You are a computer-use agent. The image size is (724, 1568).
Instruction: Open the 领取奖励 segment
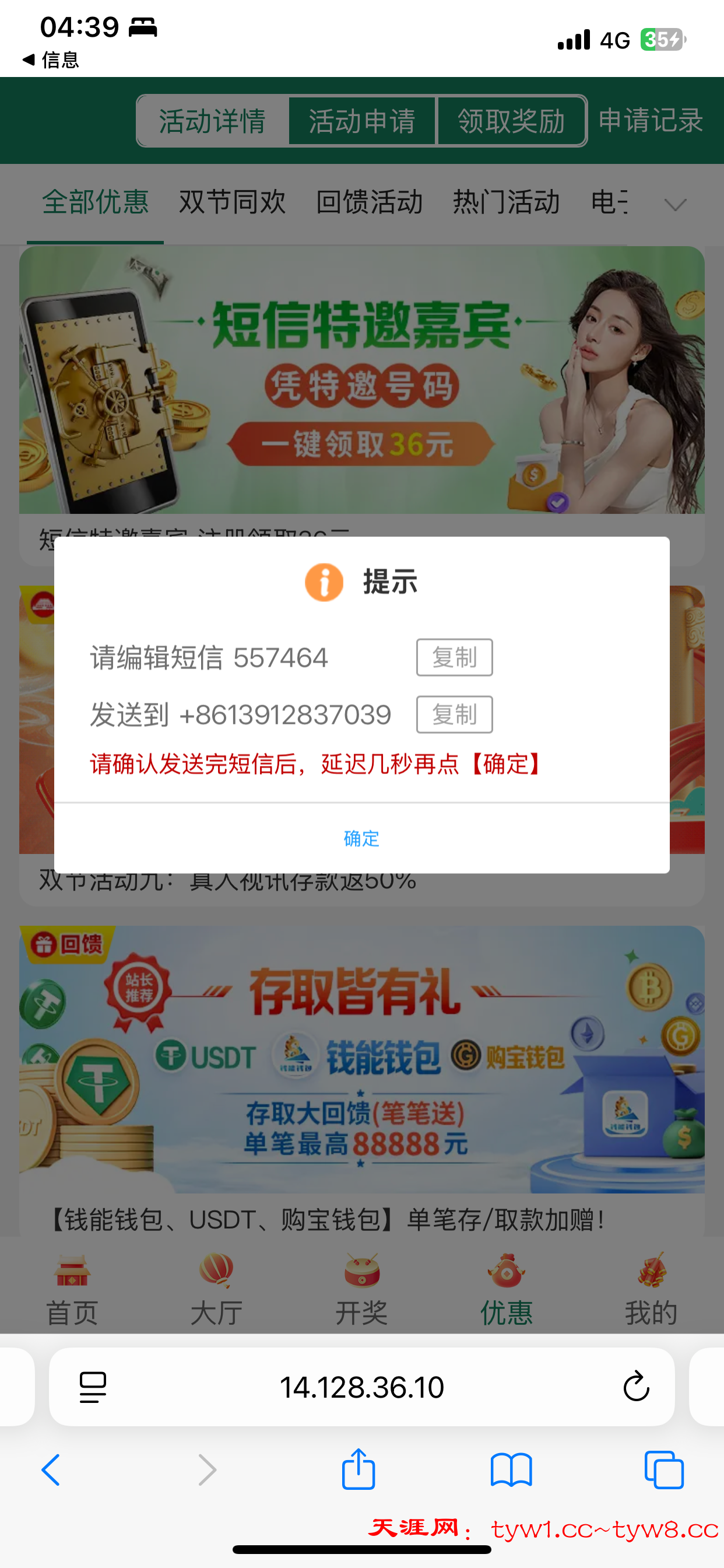click(512, 121)
